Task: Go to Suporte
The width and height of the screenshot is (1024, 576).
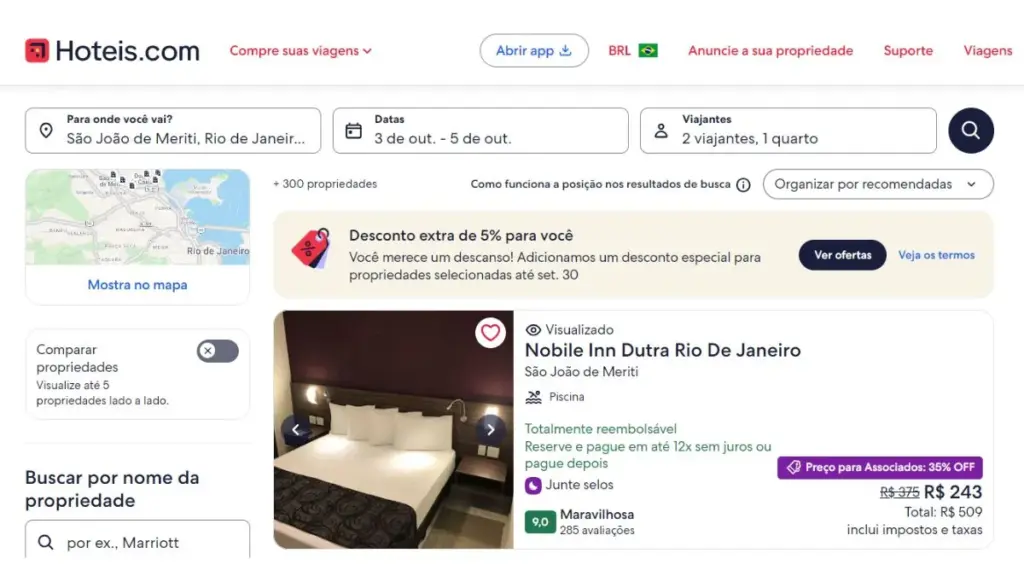Action: (x=908, y=51)
